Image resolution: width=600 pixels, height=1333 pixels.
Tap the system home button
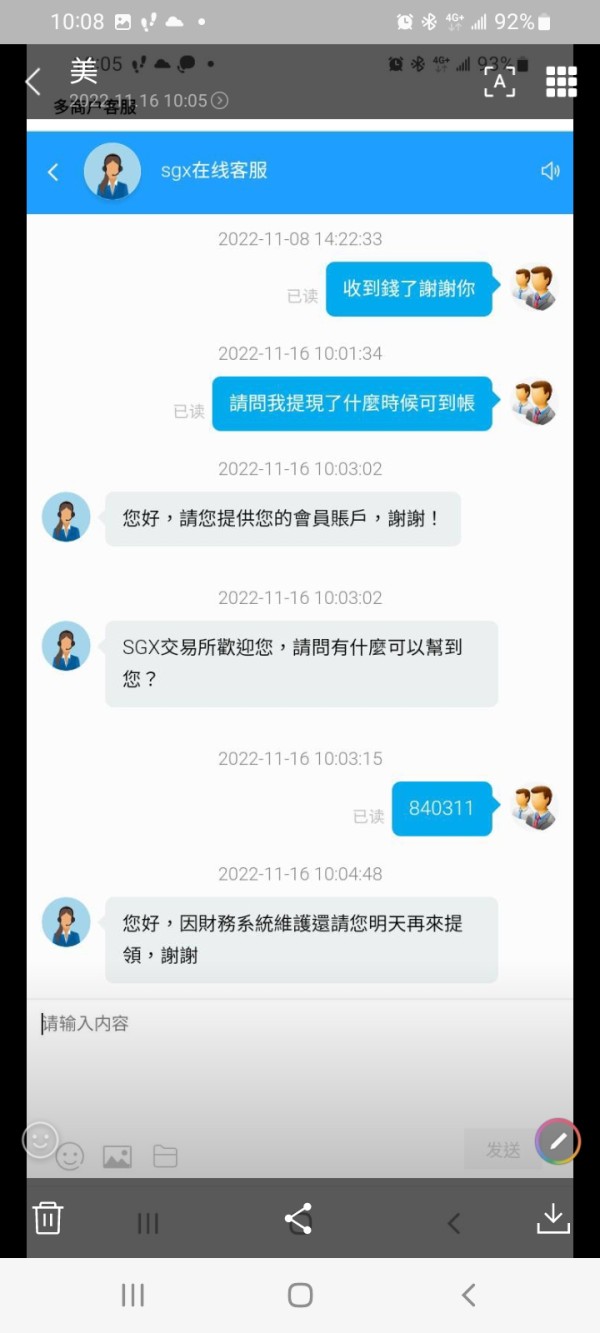tap(300, 1295)
